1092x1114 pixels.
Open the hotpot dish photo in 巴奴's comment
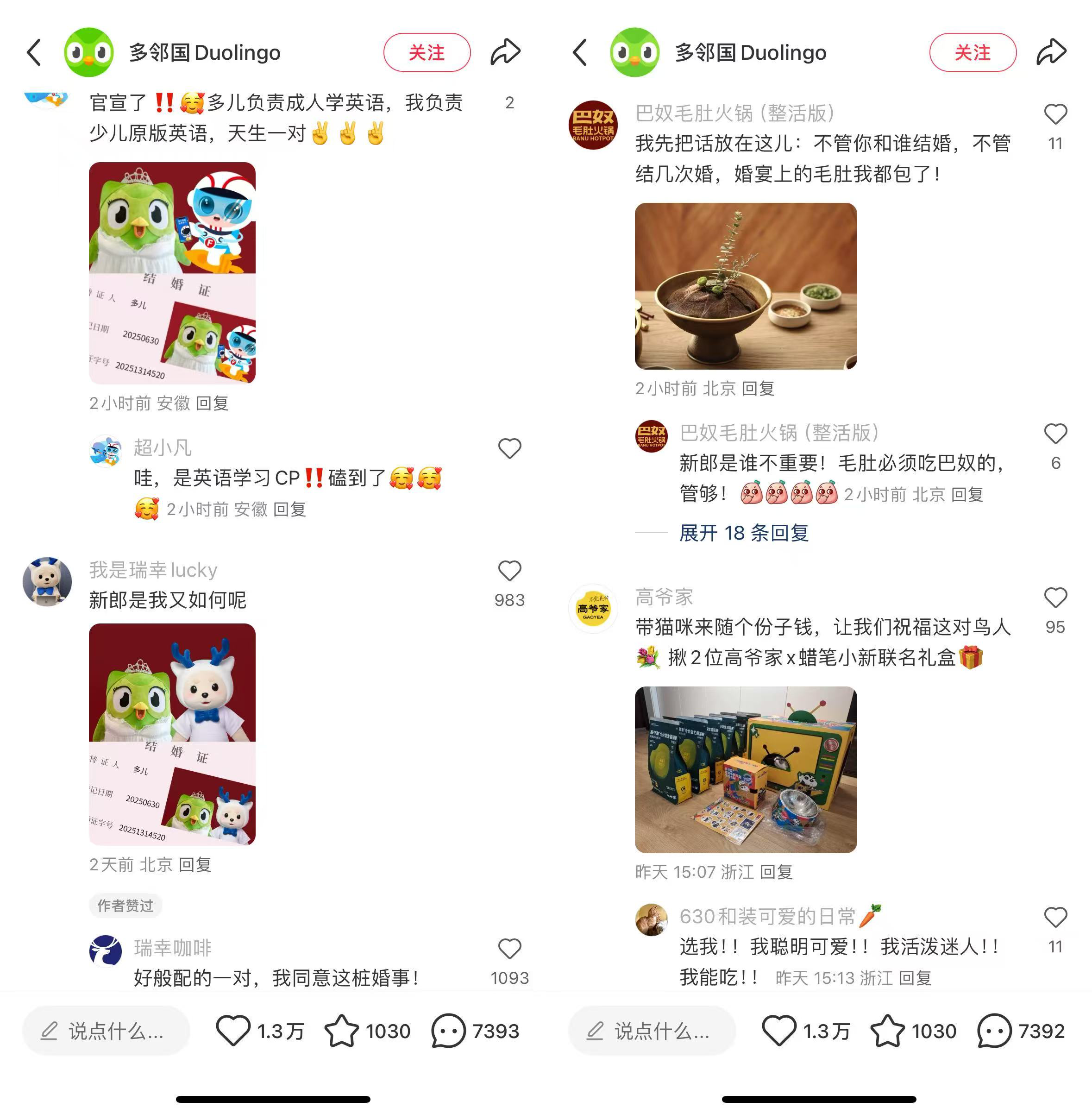pos(746,286)
